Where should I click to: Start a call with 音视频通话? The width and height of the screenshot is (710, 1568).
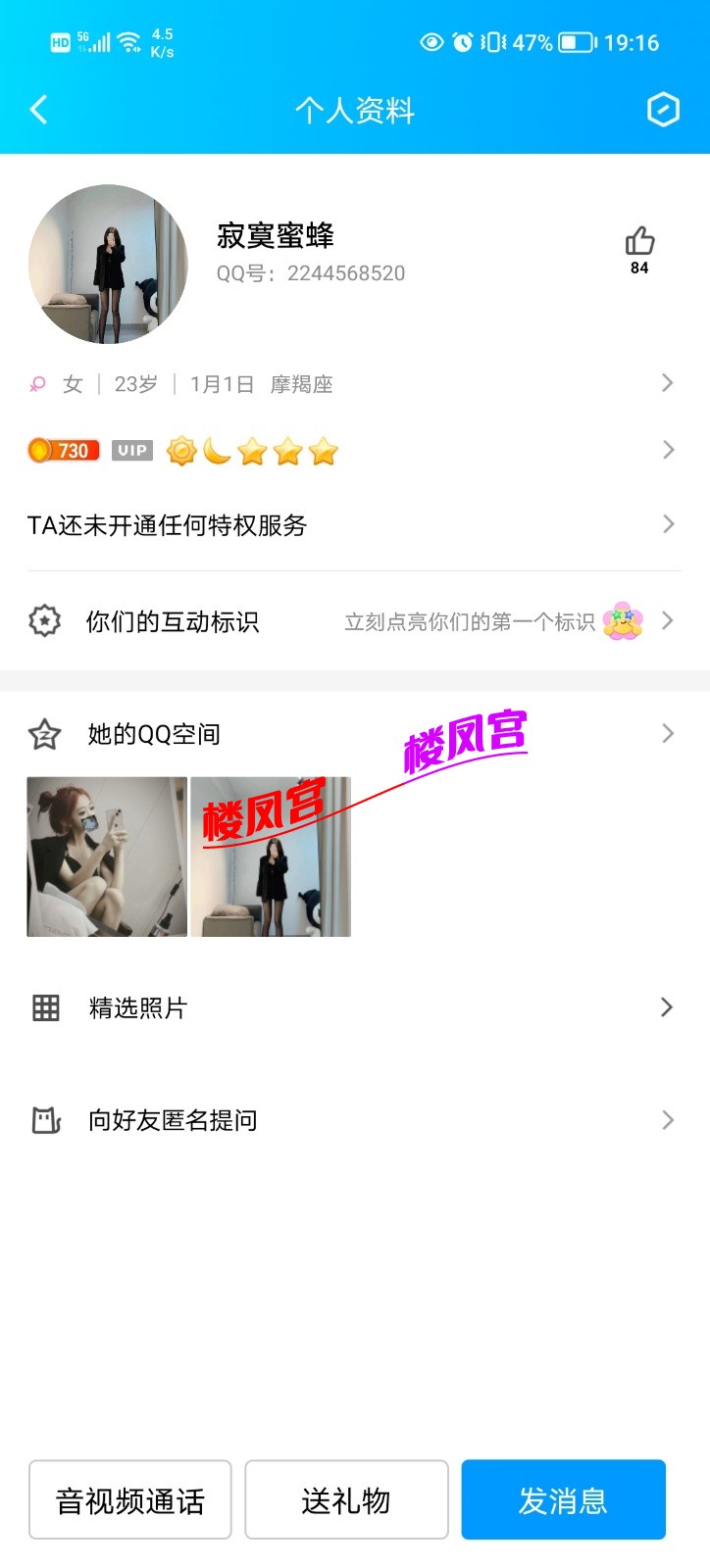129,1499
